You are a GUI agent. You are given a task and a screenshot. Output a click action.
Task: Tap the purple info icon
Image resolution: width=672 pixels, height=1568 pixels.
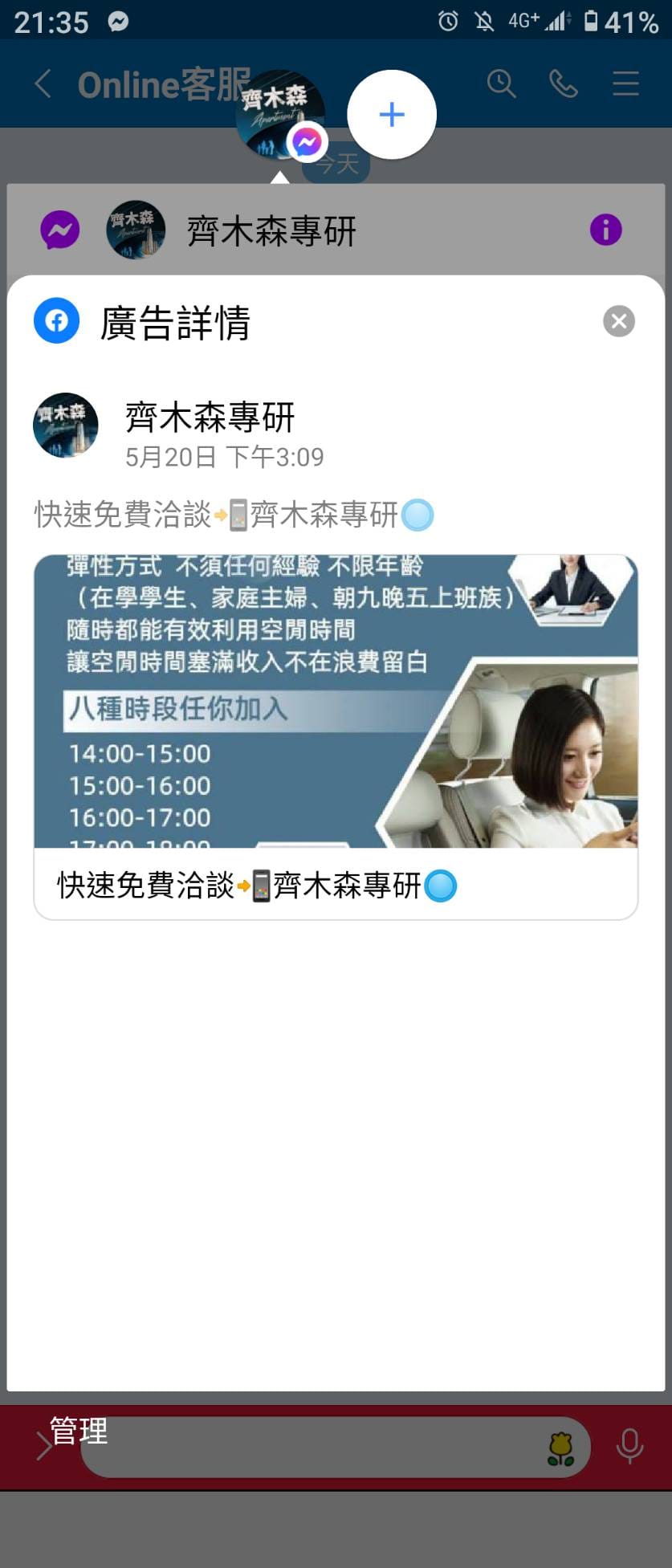pos(605,230)
